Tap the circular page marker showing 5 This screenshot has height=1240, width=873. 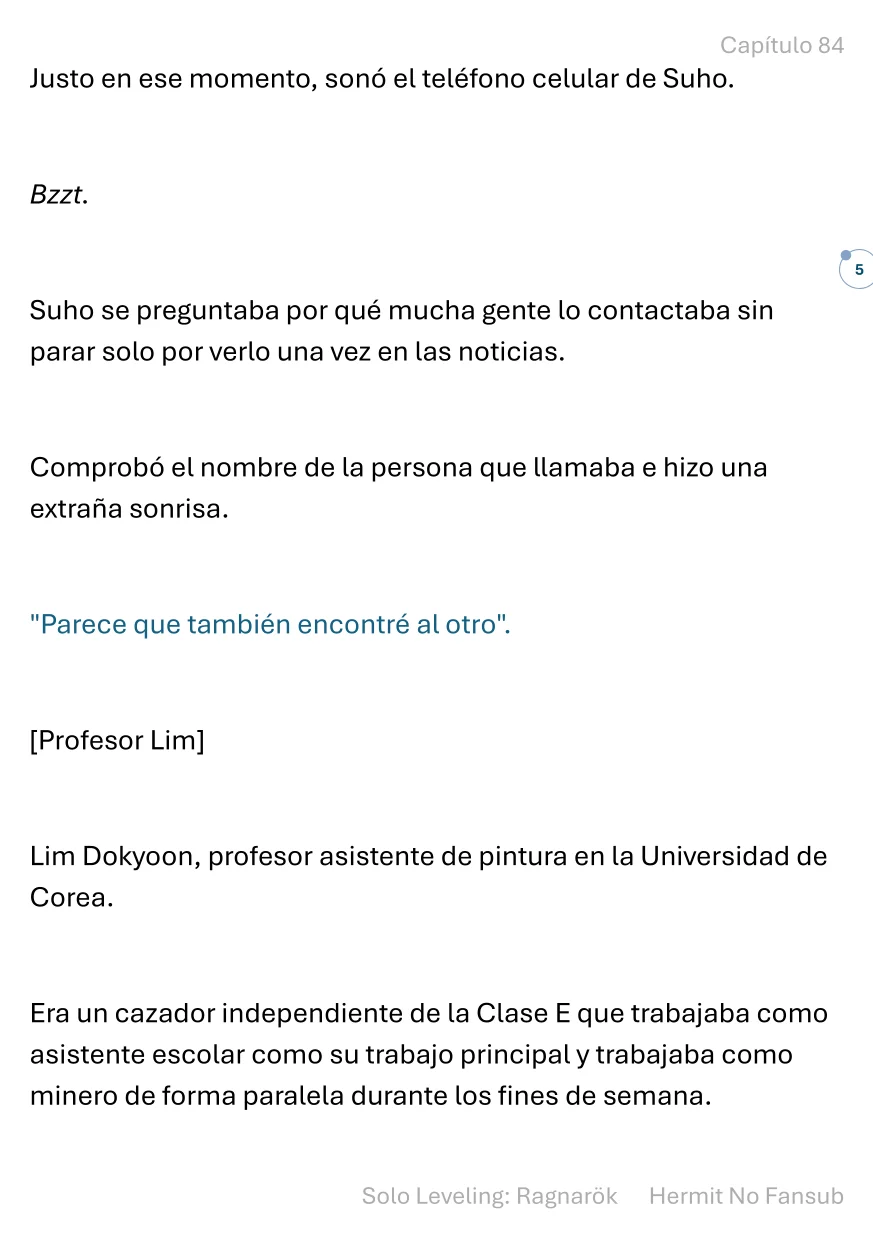click(857, 270)
